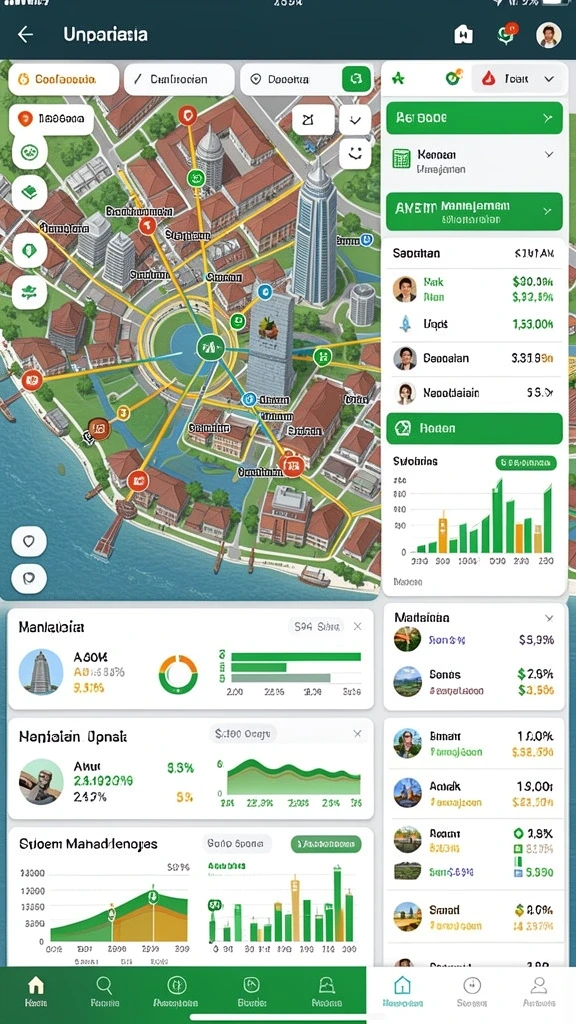Collapse the Madaicia list using its chevron
This screenshot has width=576, height=1024.
point(549,618)
